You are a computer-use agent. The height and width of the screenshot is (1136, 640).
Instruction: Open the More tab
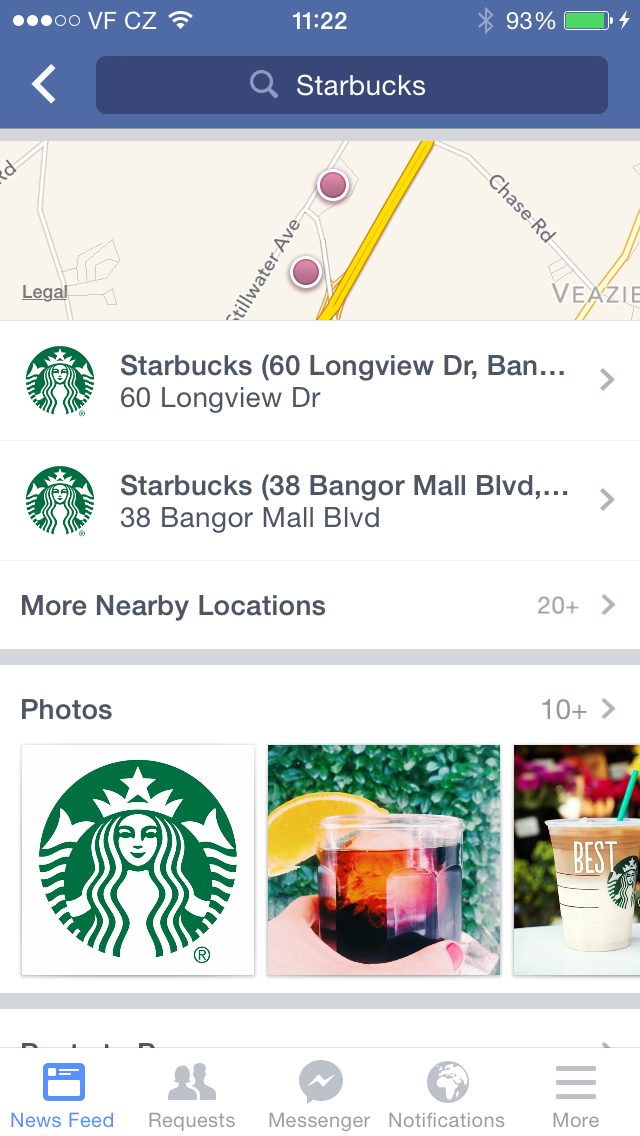pyautogui.click(x=576, y=1094)
